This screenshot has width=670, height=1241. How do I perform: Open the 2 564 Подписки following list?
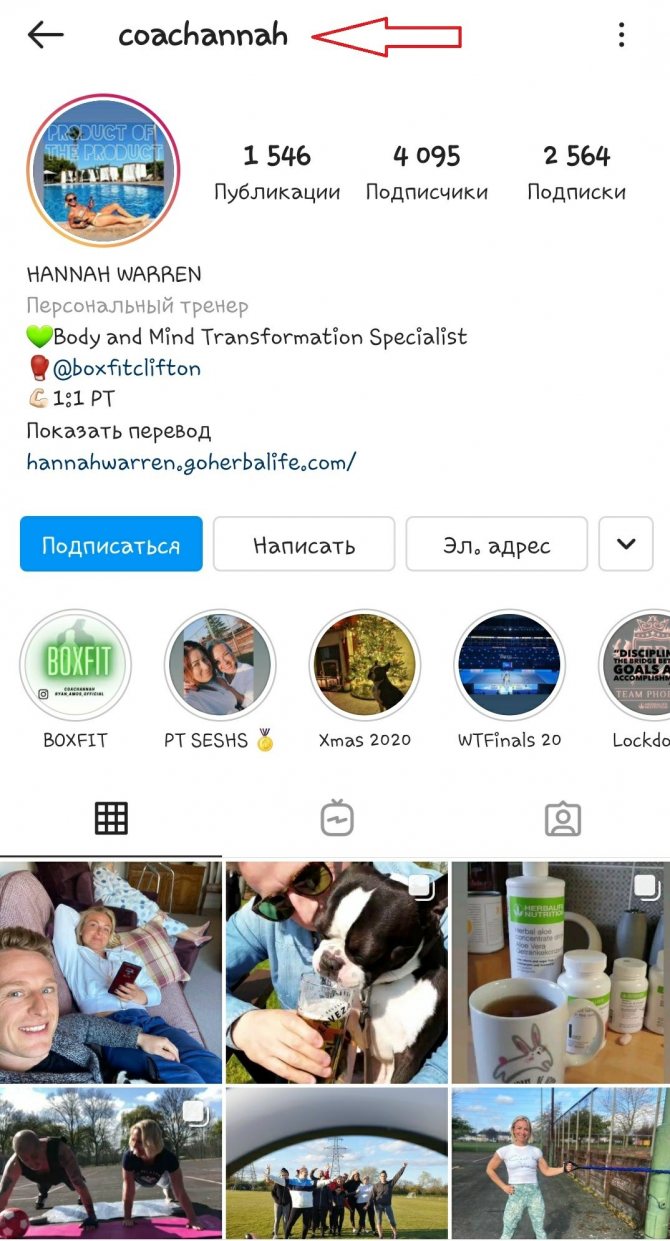coord(576,172)
